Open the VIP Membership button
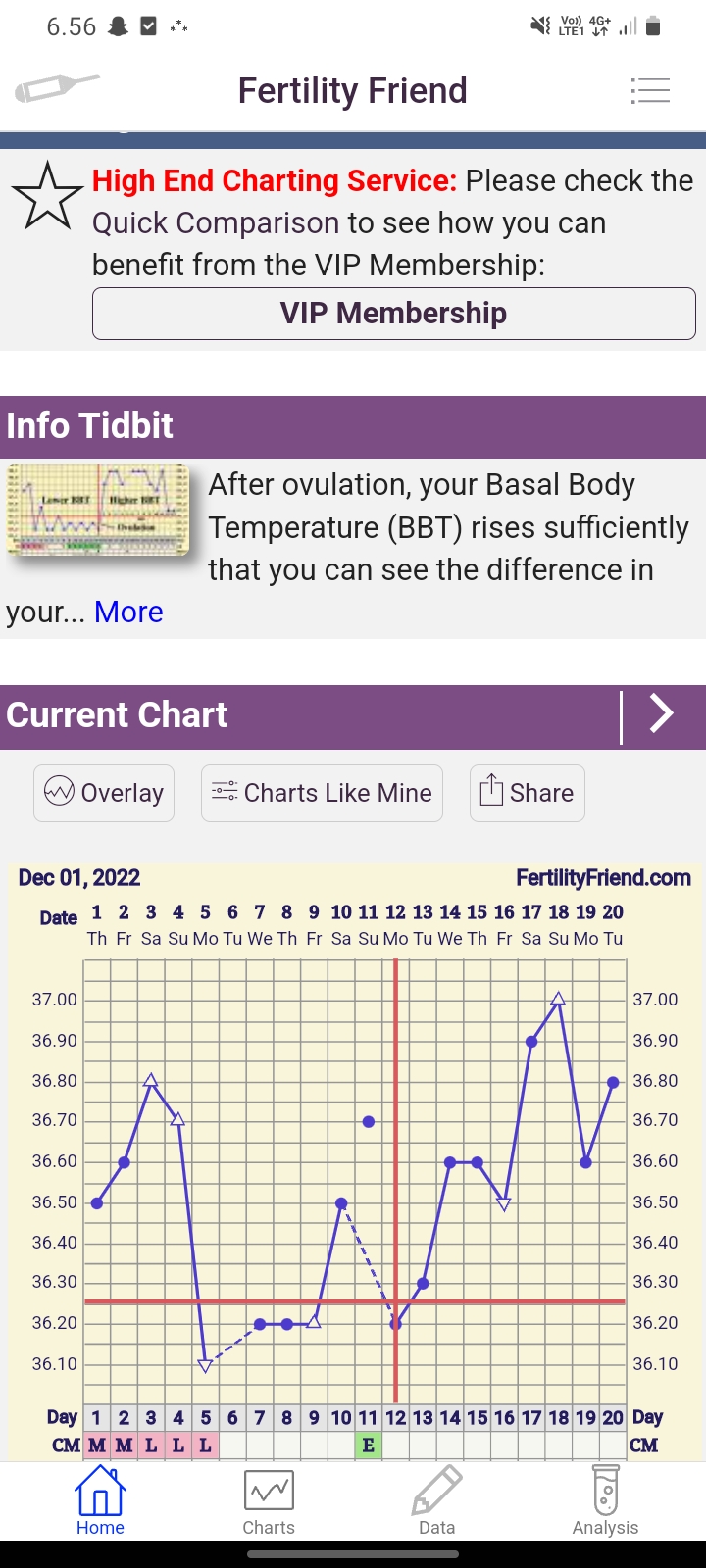706x1568 pixels. pyautogui.click(x=393, y=314)
